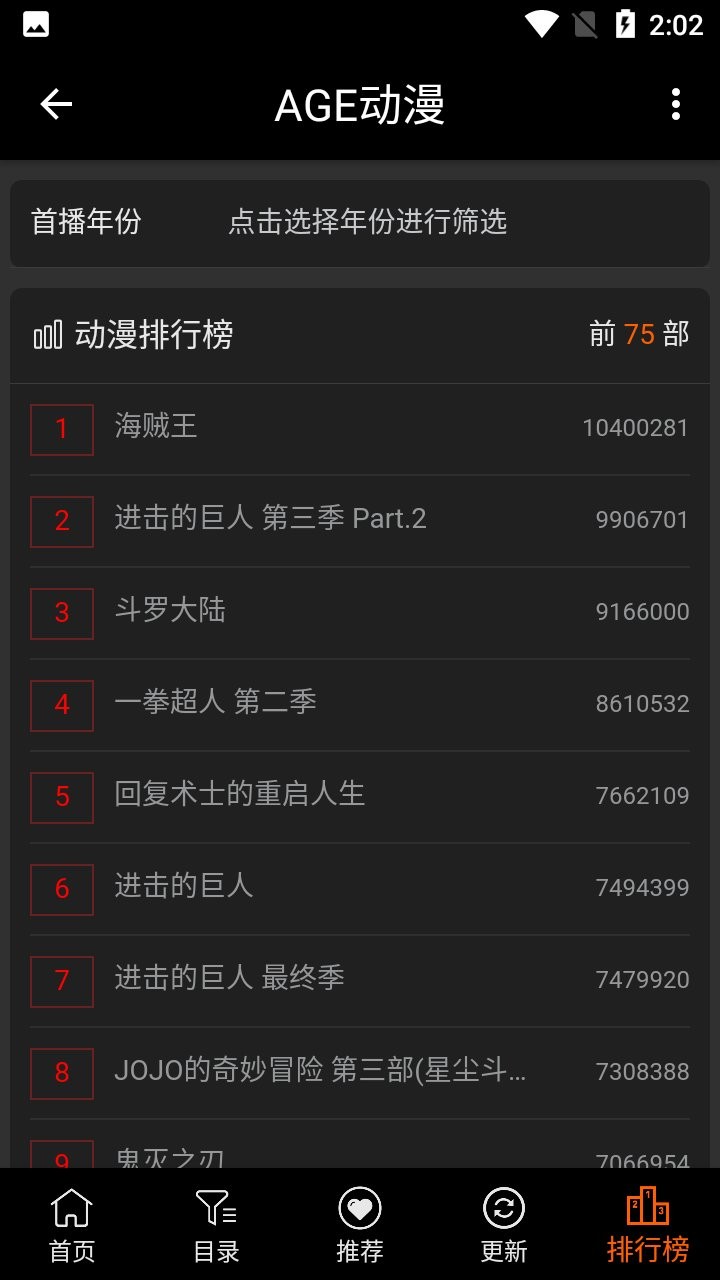Image resolution: width=720 pixels, height=1280 pixels.
Task: Open the three-dot overflow menu
Action: tap(676, 104)
